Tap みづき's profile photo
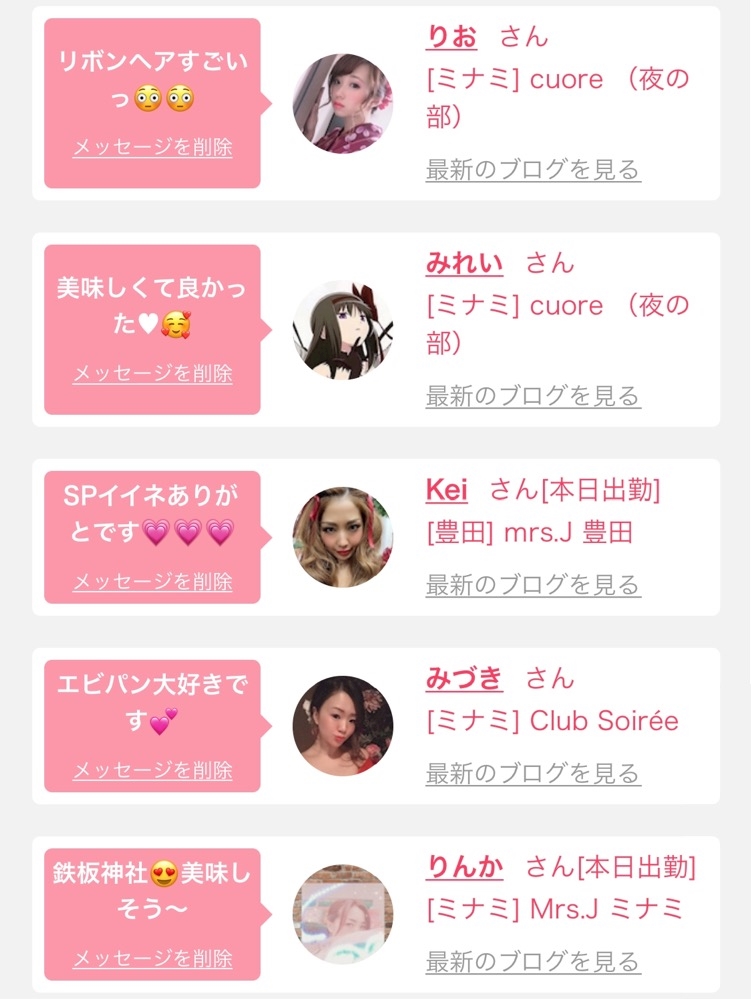Image resolution: width=751 pixels, height=999 pixels. (x=343, y=726)
